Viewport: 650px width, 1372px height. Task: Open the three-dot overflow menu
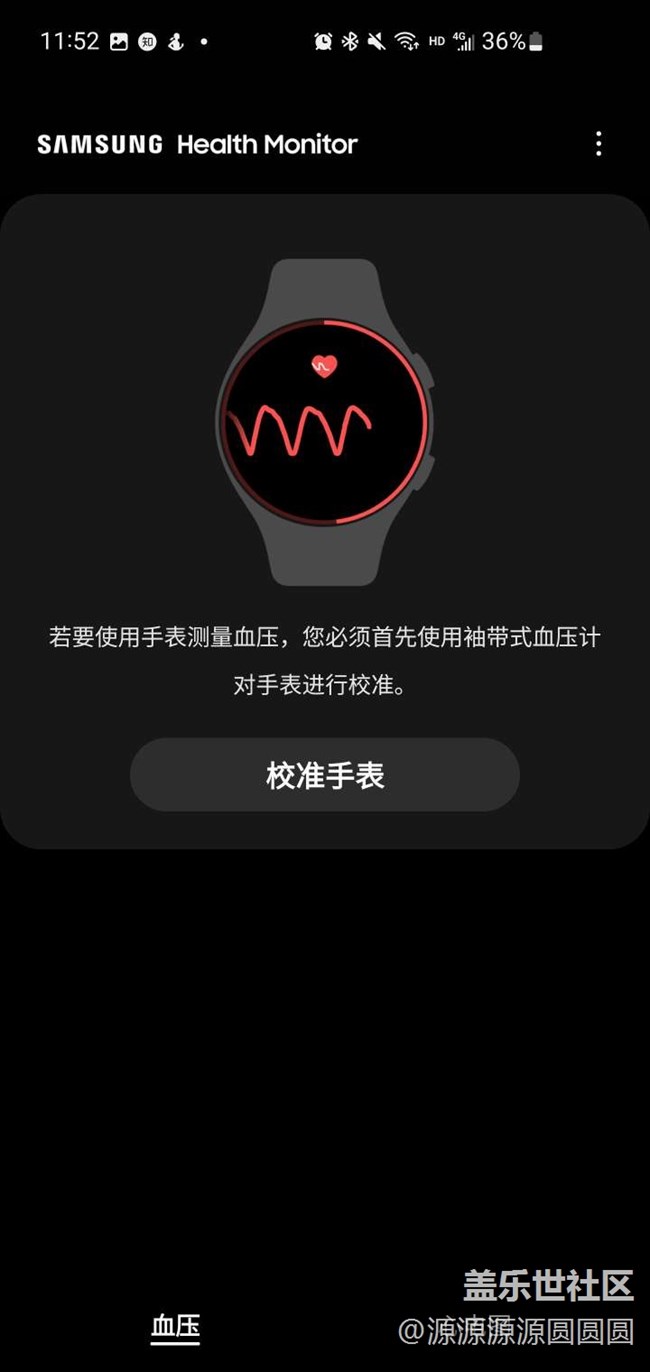coord(598,144)
